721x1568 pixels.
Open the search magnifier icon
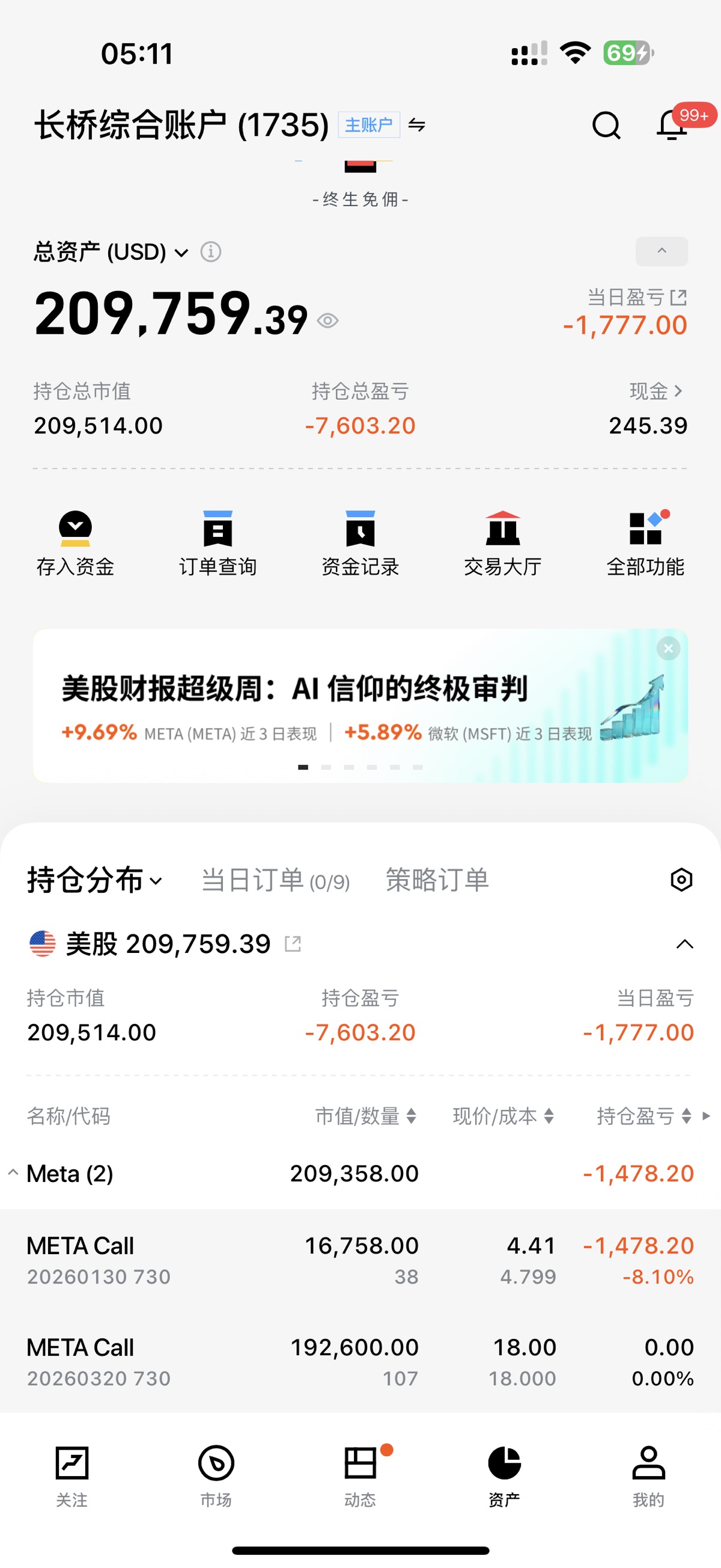pos(606,126)
